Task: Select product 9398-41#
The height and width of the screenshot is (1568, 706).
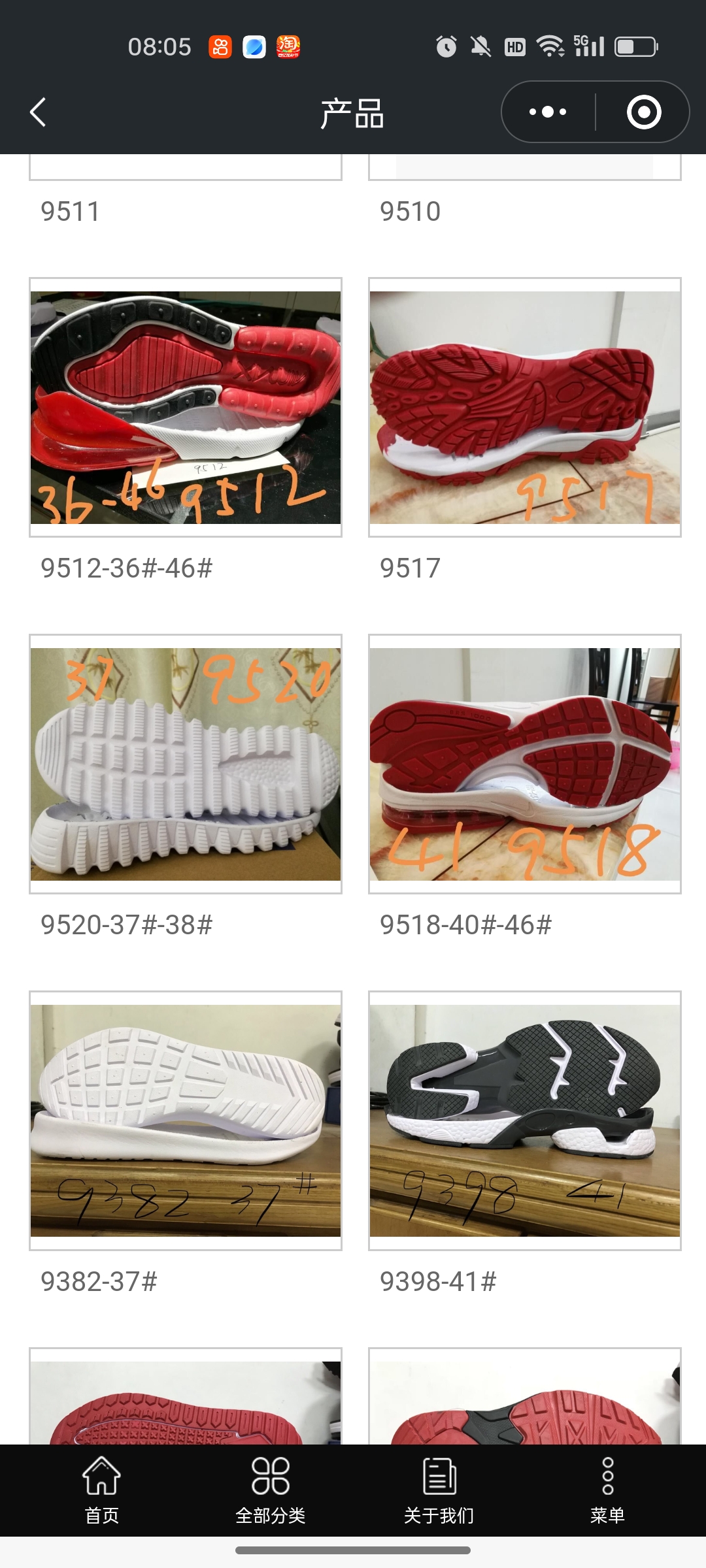Action: pos(524,1121)
